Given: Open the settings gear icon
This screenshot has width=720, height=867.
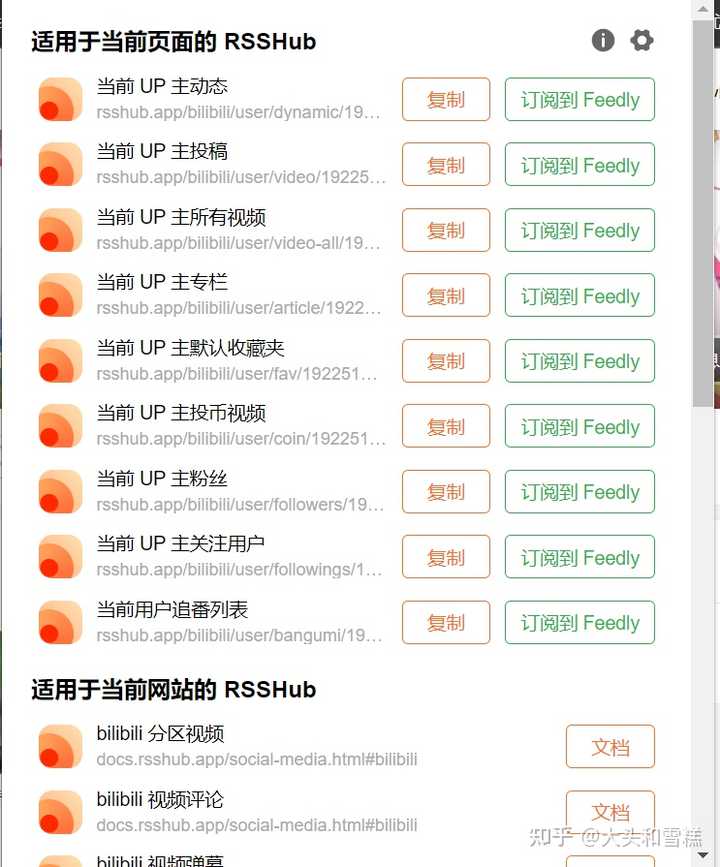Looking at the screenshot, I should 641,41.
